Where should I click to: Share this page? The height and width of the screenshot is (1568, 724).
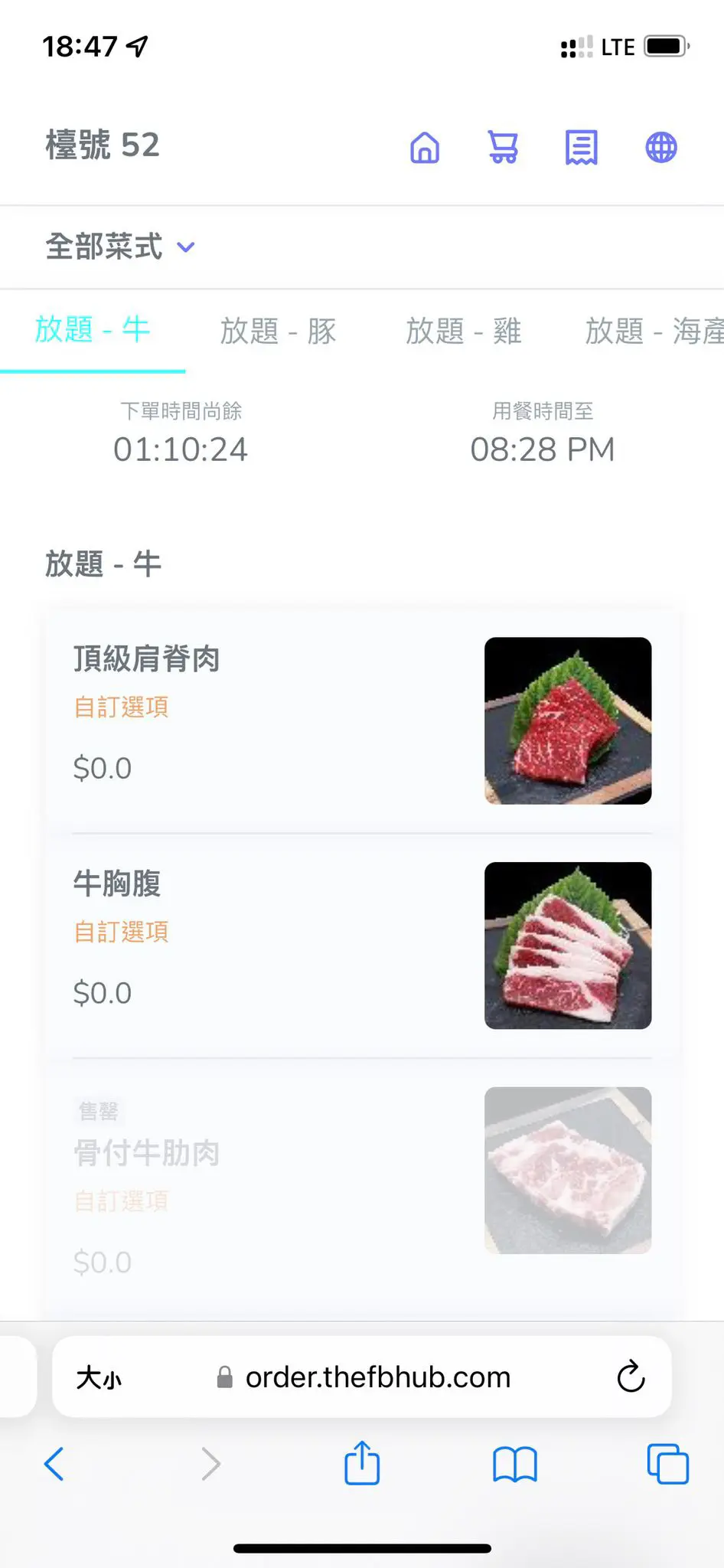(x=362, y=1463)
